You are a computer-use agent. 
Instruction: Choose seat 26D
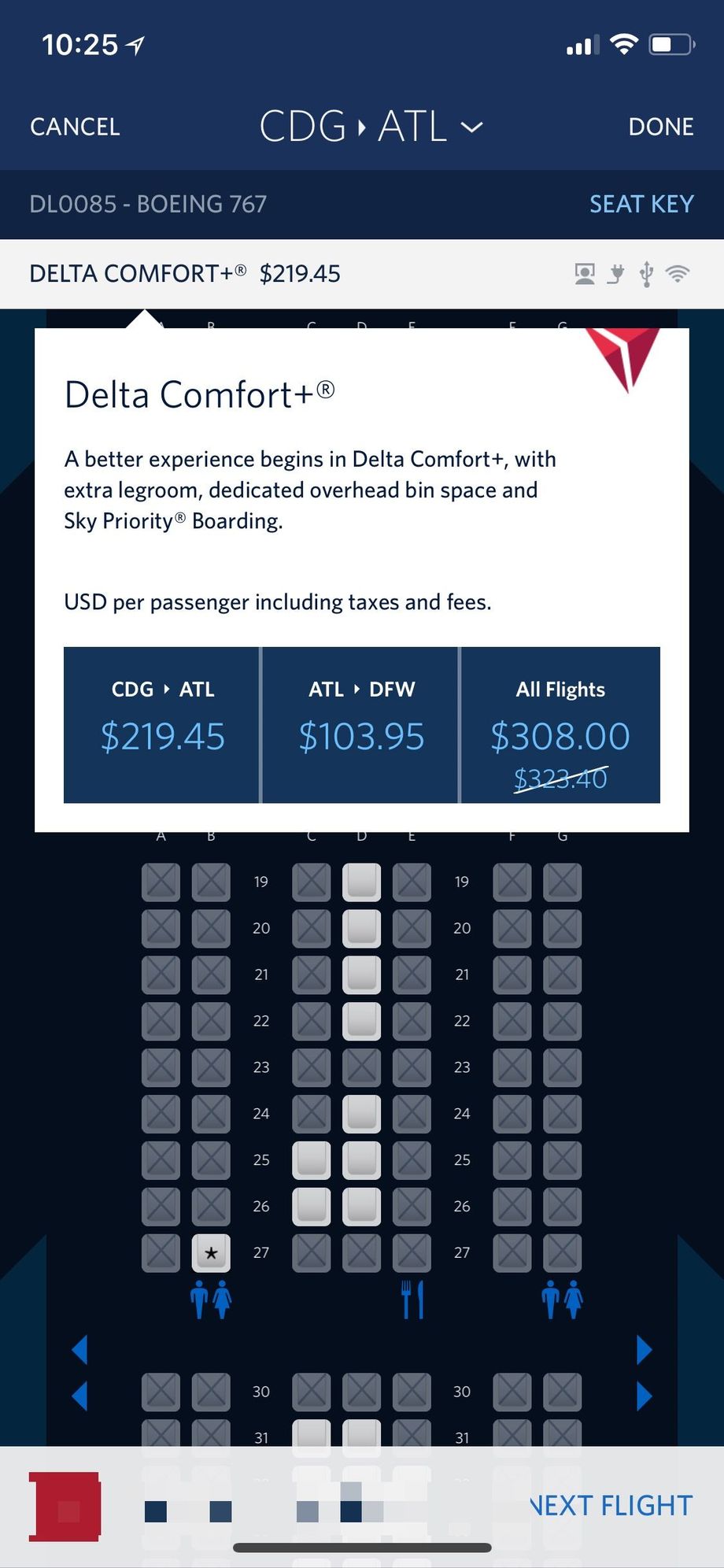point(361,1207)
